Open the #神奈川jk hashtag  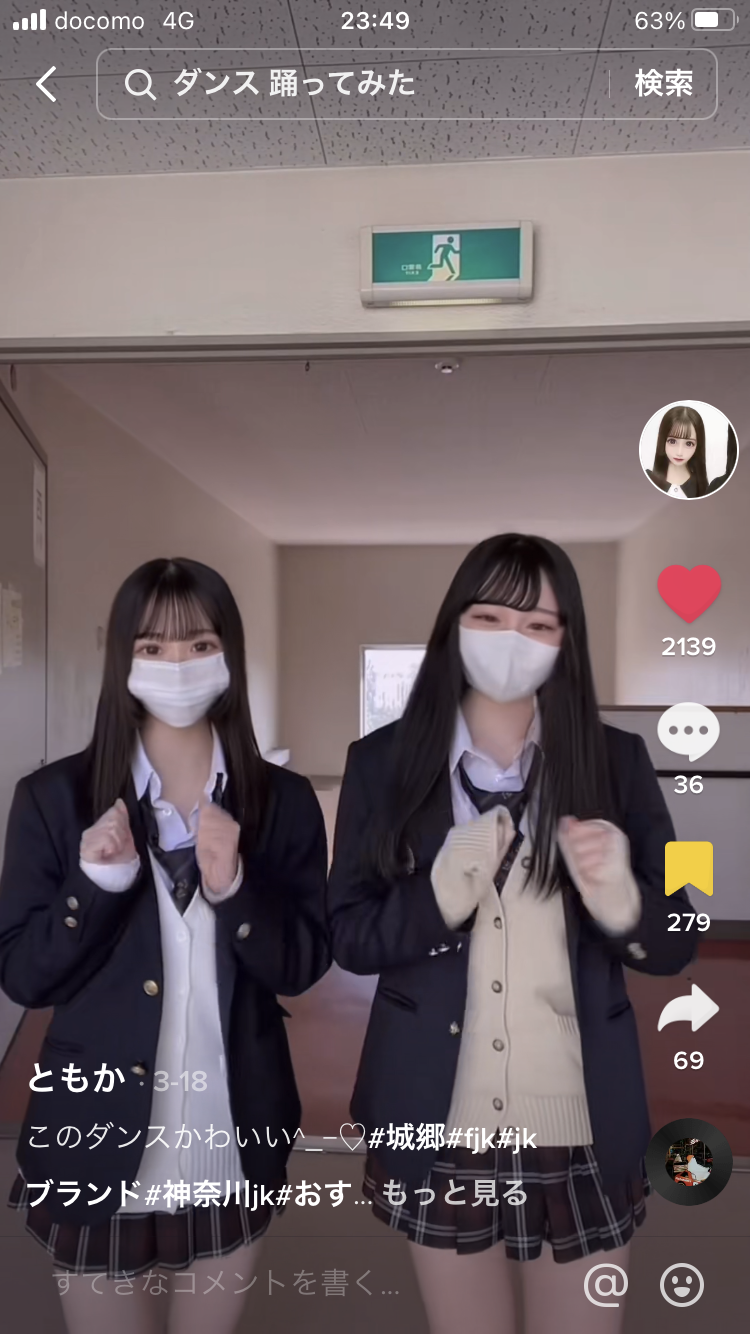coord(209,1193)
